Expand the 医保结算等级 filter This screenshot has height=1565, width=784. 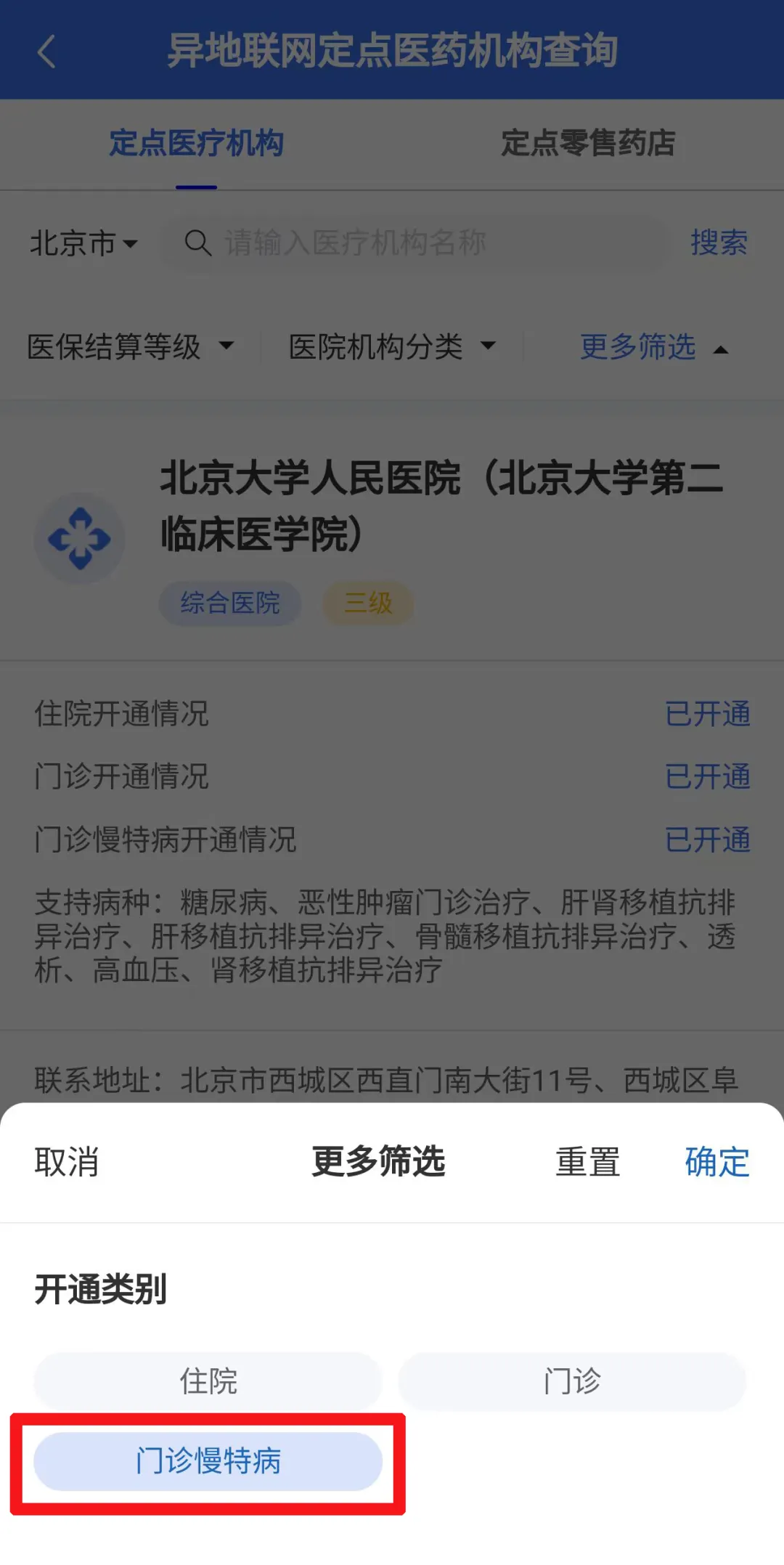[x=131, y=346]
